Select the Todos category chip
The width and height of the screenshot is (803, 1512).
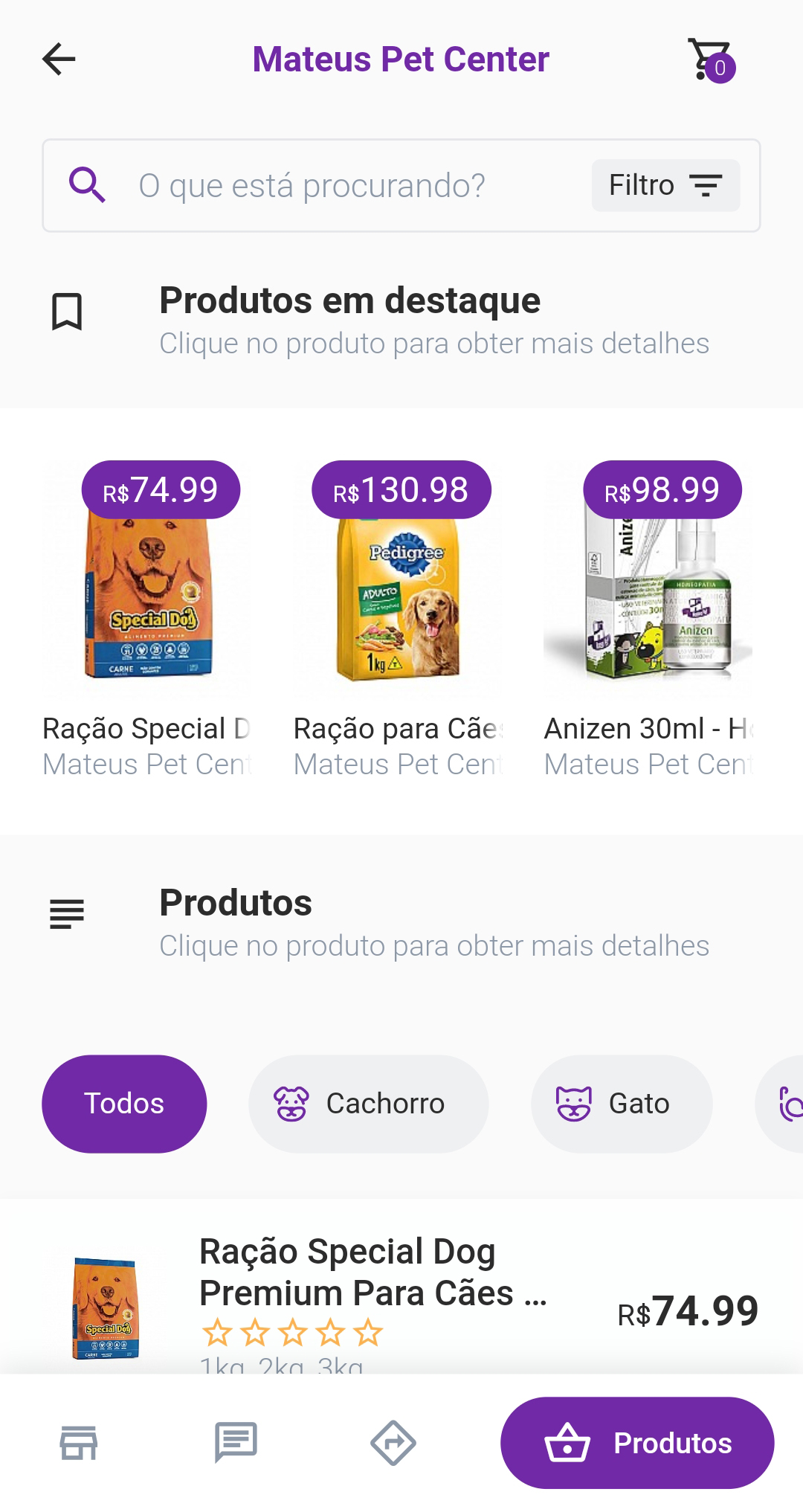(124, 1104)
